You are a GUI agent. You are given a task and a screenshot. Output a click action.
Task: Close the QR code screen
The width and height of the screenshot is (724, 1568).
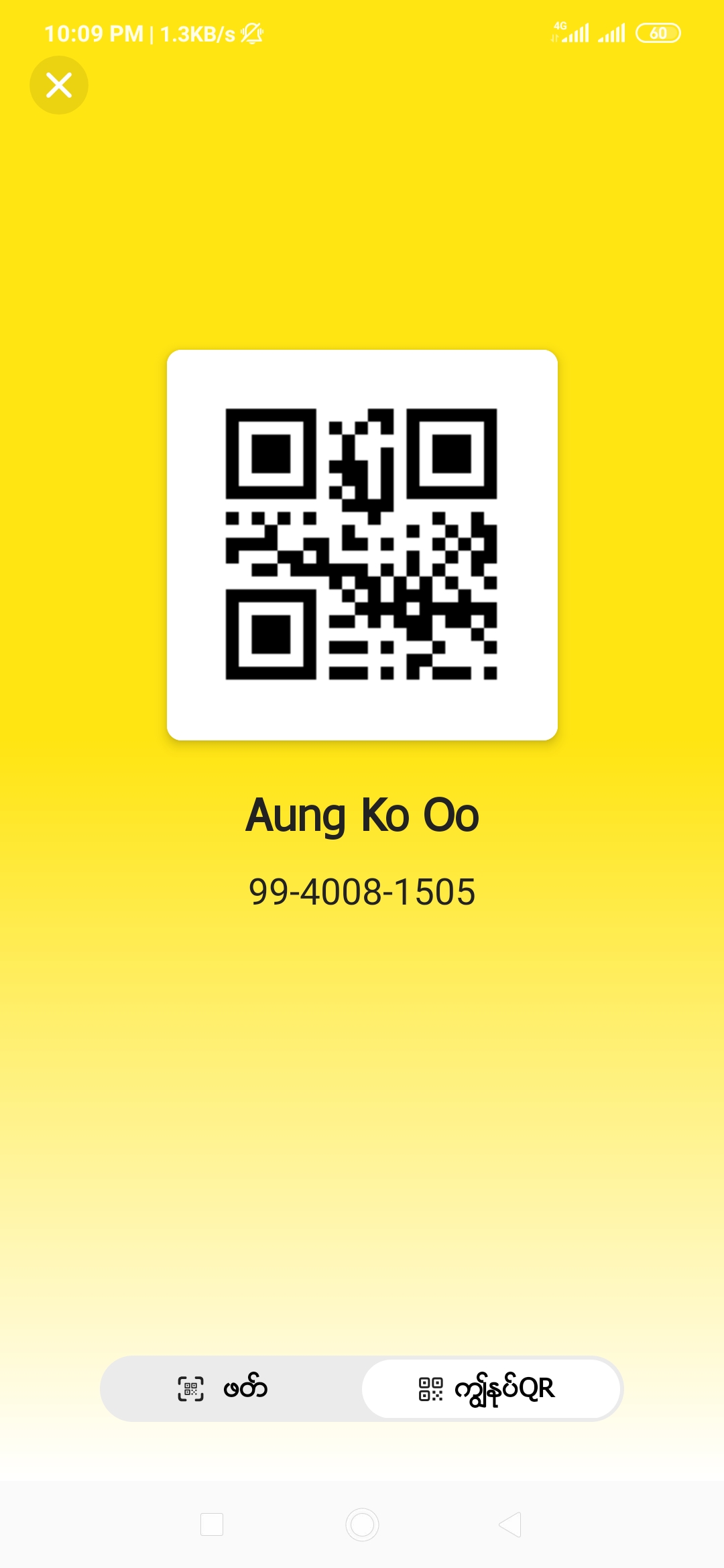point(59,85)
